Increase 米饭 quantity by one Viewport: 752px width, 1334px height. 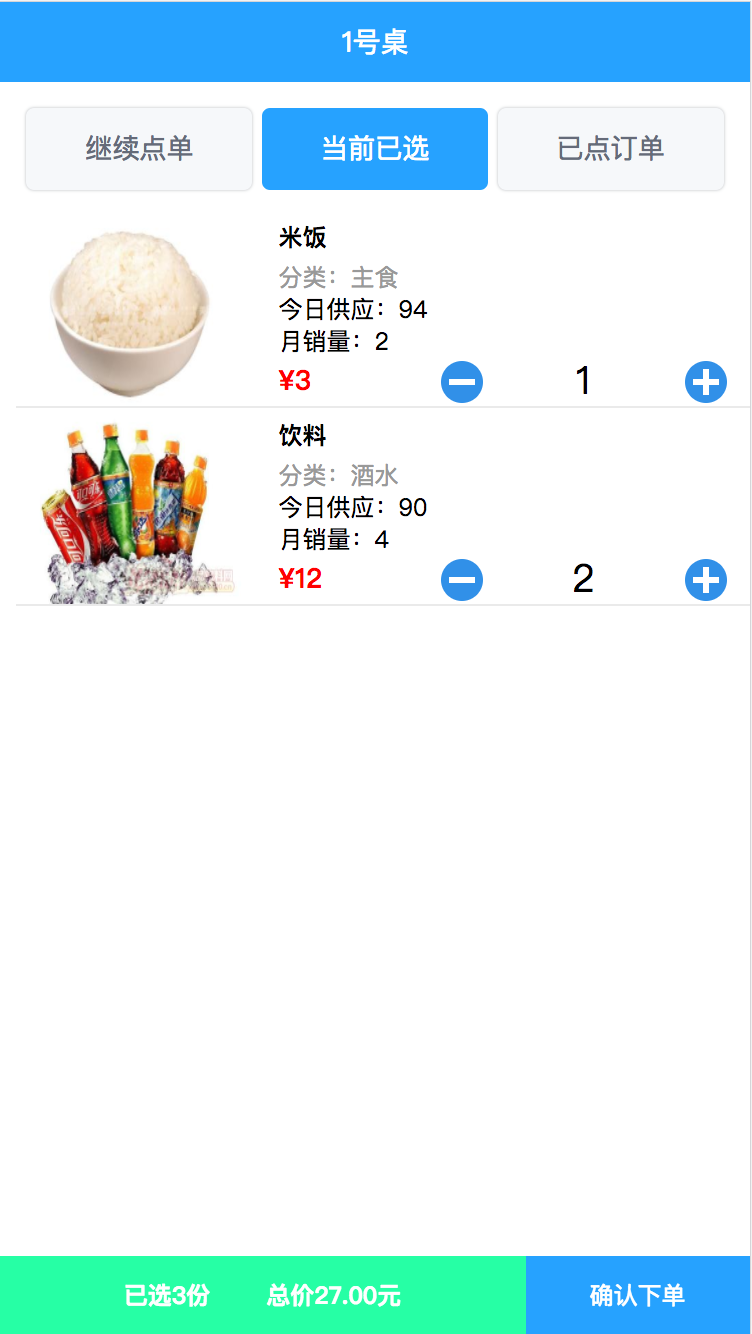(706, 382)
